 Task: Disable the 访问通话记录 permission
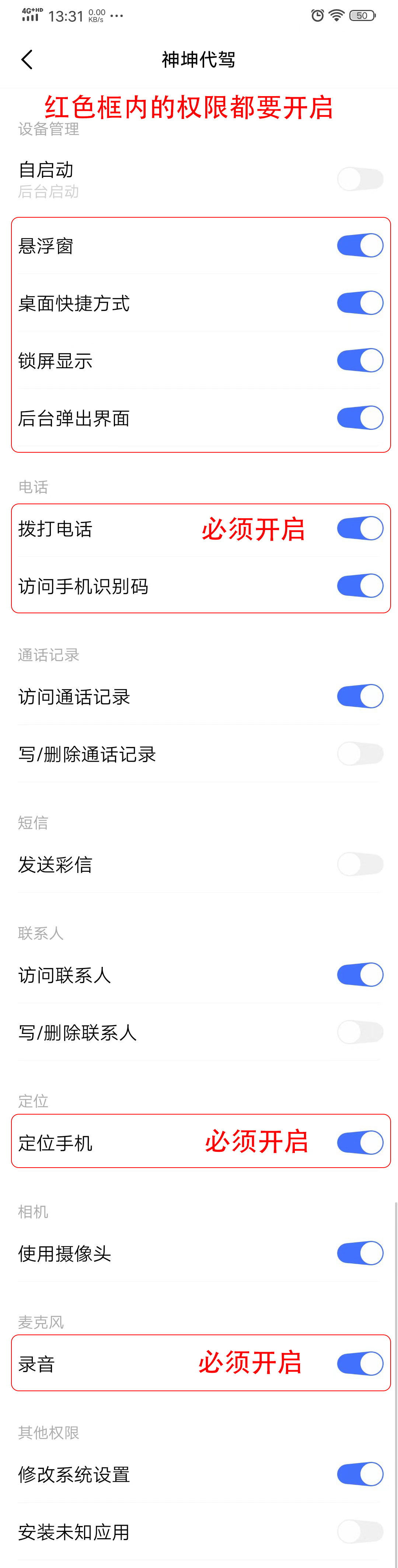[360, 697]
